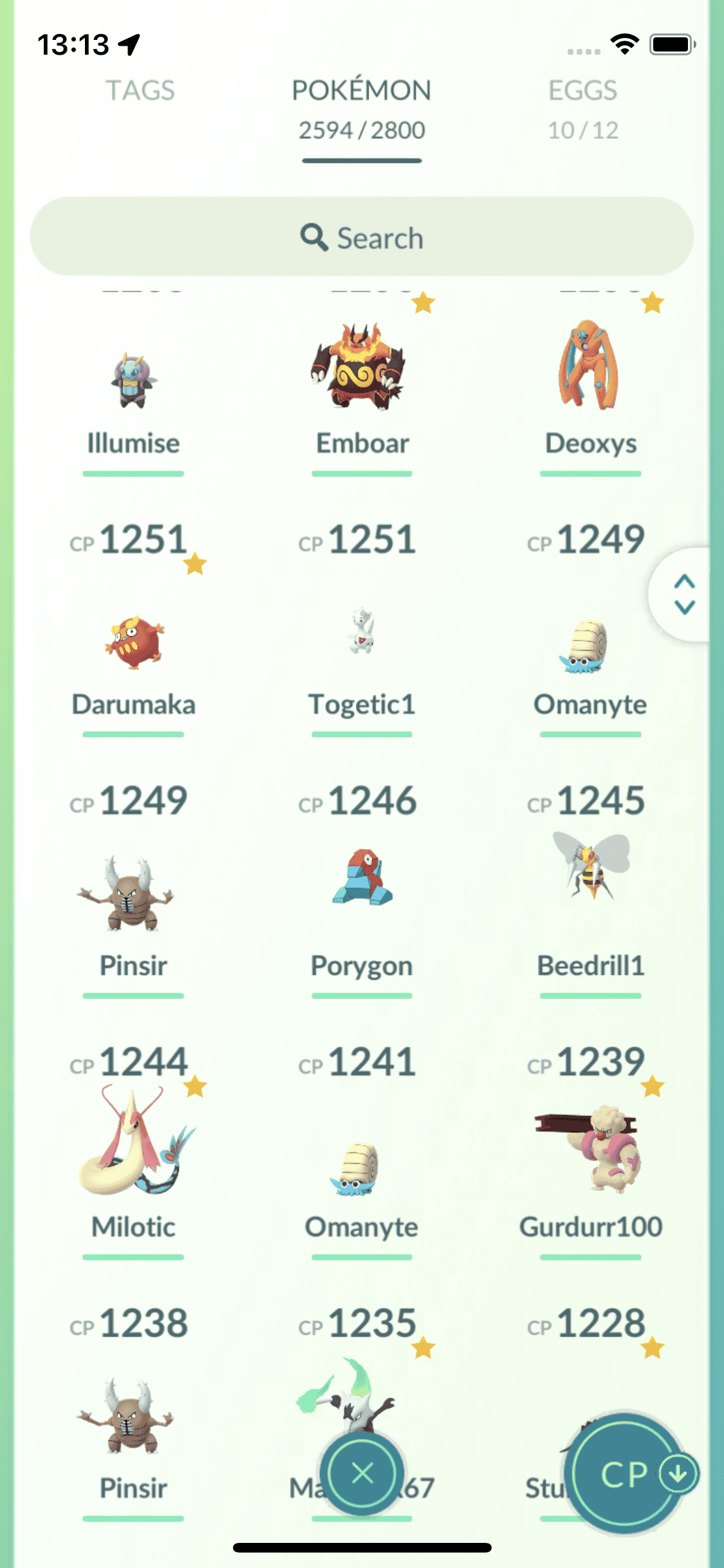Screen dimensions: 724x1568
Task: Open the Illumise entry
Action: pyautogui.click(x=133, y=386)
